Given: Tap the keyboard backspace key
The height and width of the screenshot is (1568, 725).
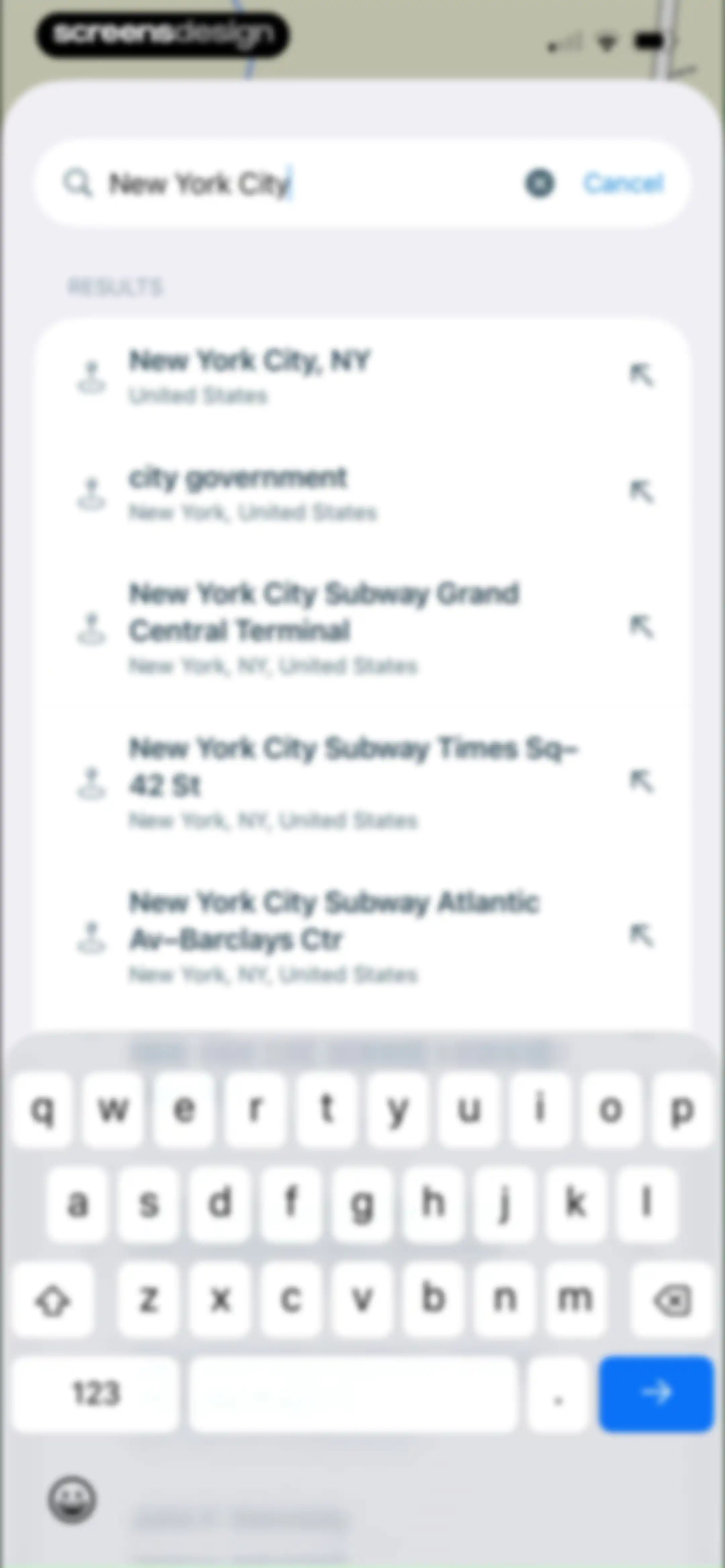Looking at the screenshot, I should pyautogui.click(x=672, y=1300).
